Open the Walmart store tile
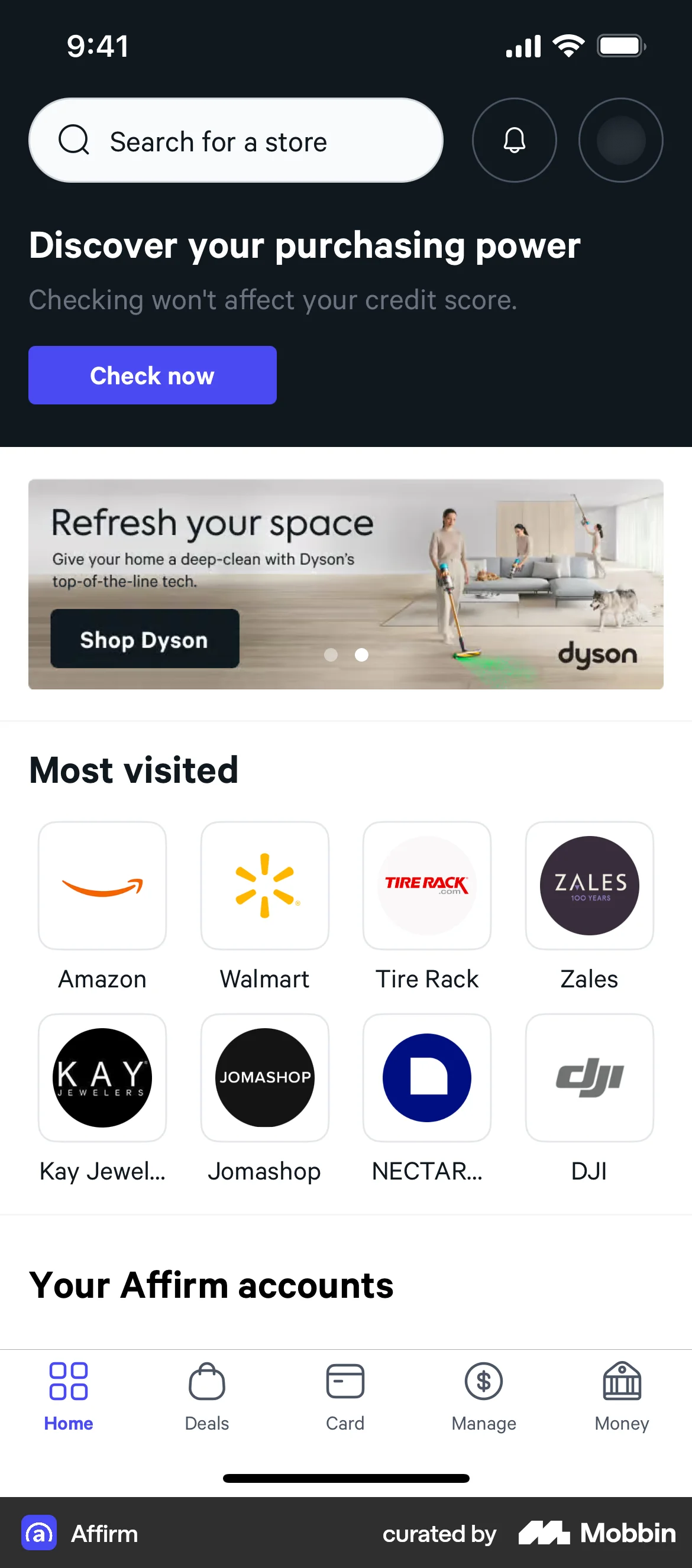The height and width of the screenshot is (1568, 692). 264,886
